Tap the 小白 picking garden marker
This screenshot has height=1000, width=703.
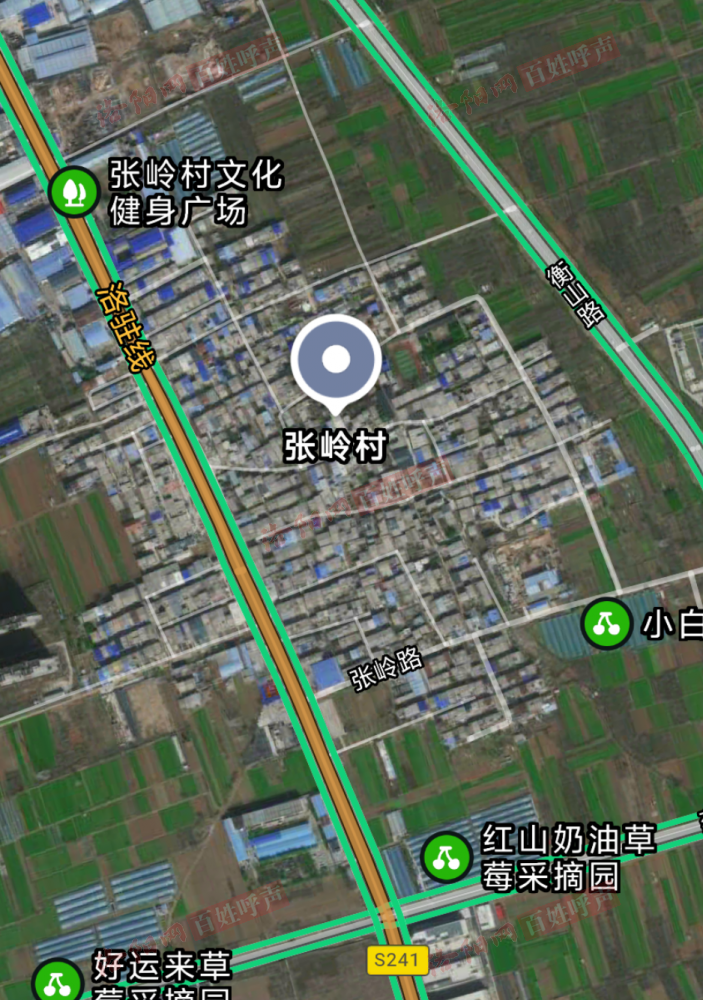606,624
